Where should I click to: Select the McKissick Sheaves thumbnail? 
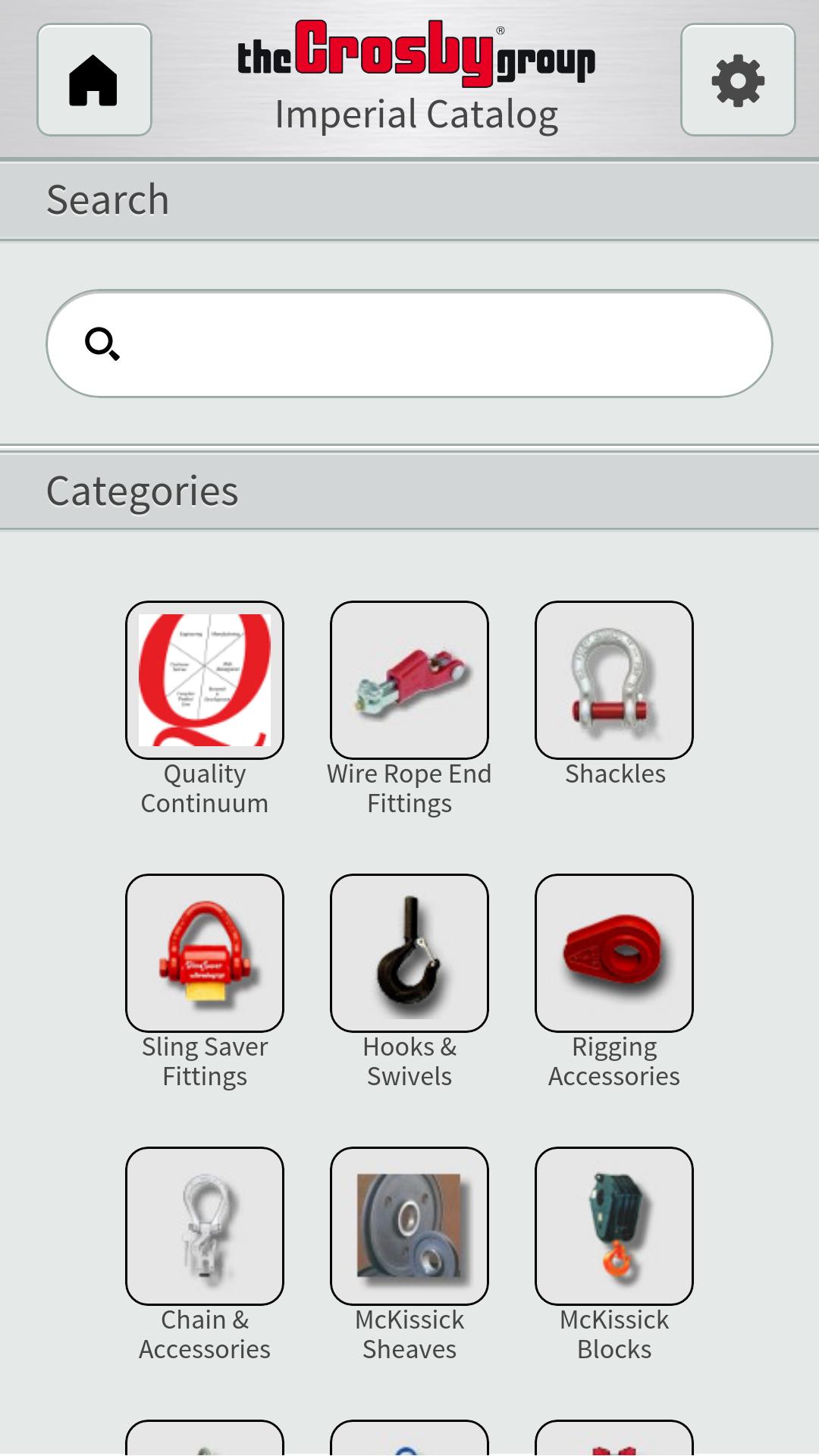click(409, 1225)
